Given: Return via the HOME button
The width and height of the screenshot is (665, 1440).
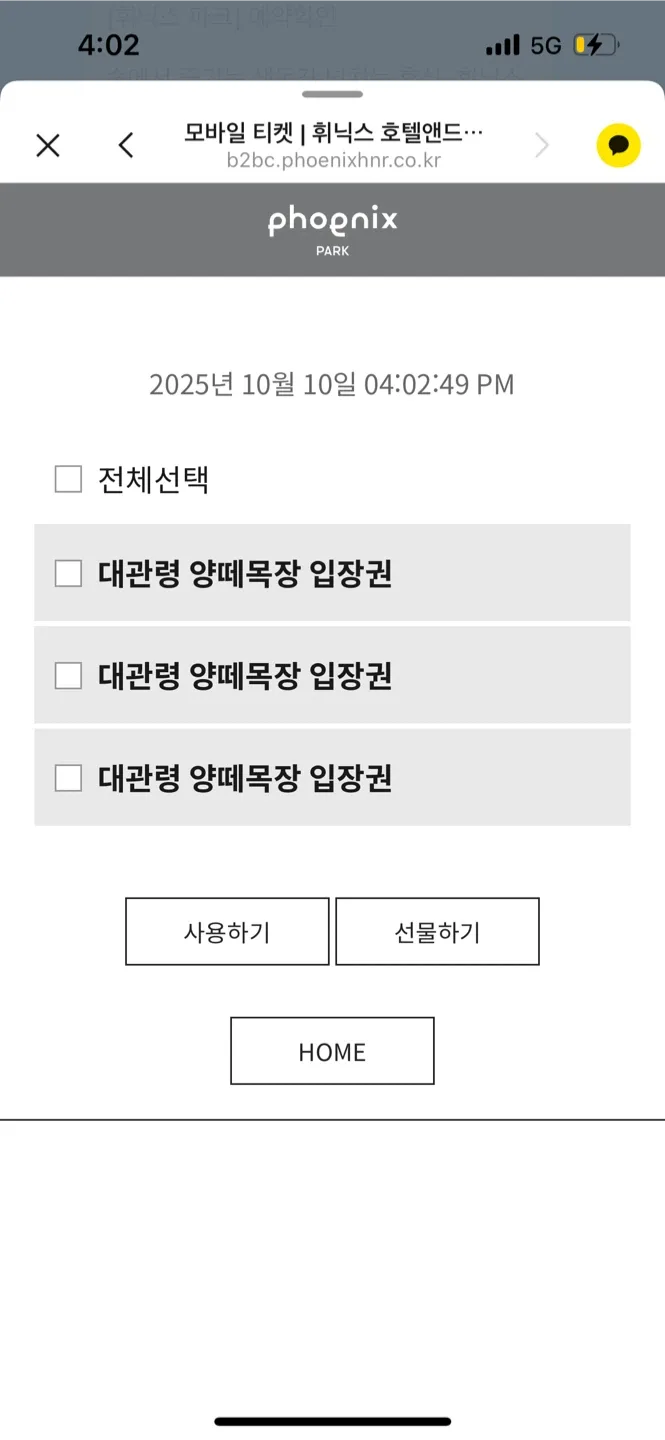Looking at the screenshot, I should pyautogui.click(x=332, y=1051).
